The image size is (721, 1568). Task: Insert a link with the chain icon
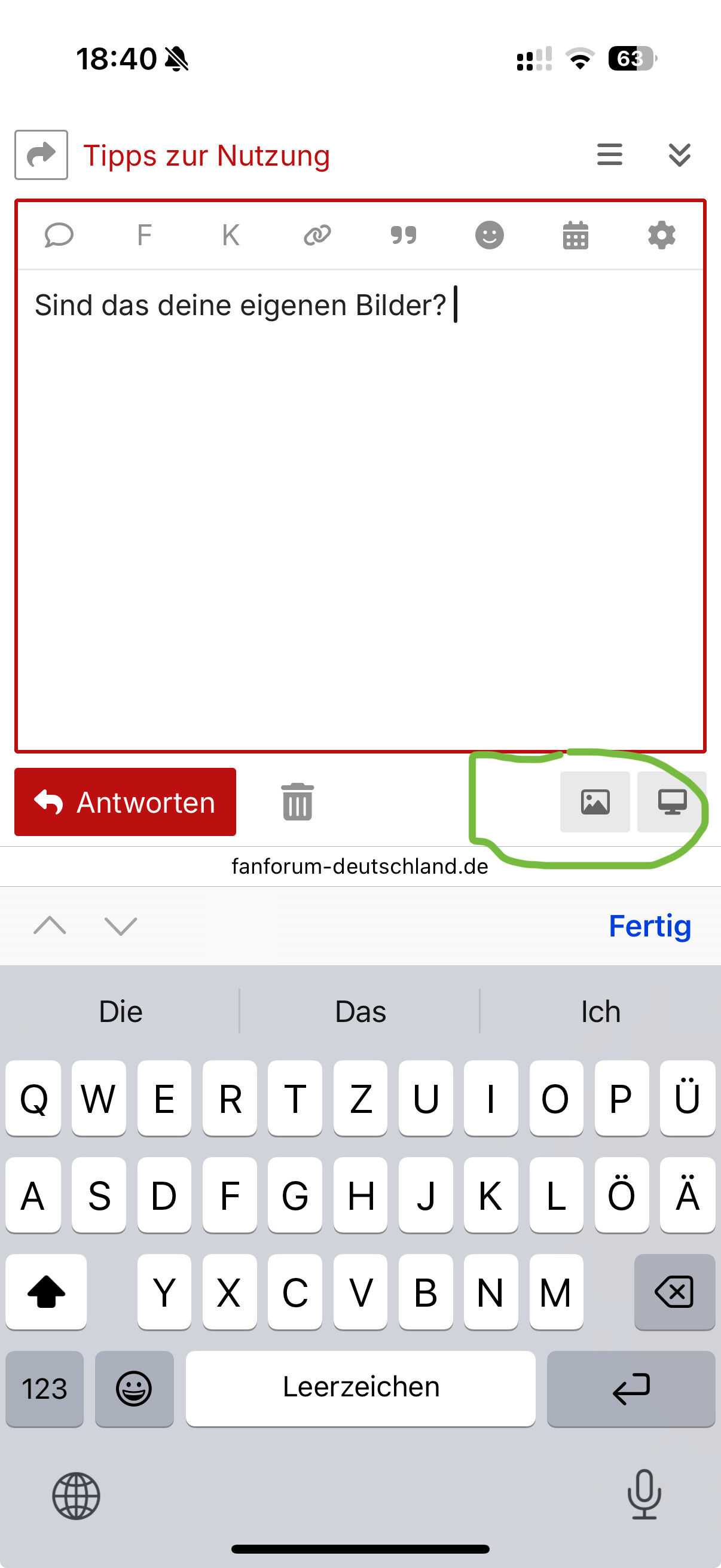[317, 235]
